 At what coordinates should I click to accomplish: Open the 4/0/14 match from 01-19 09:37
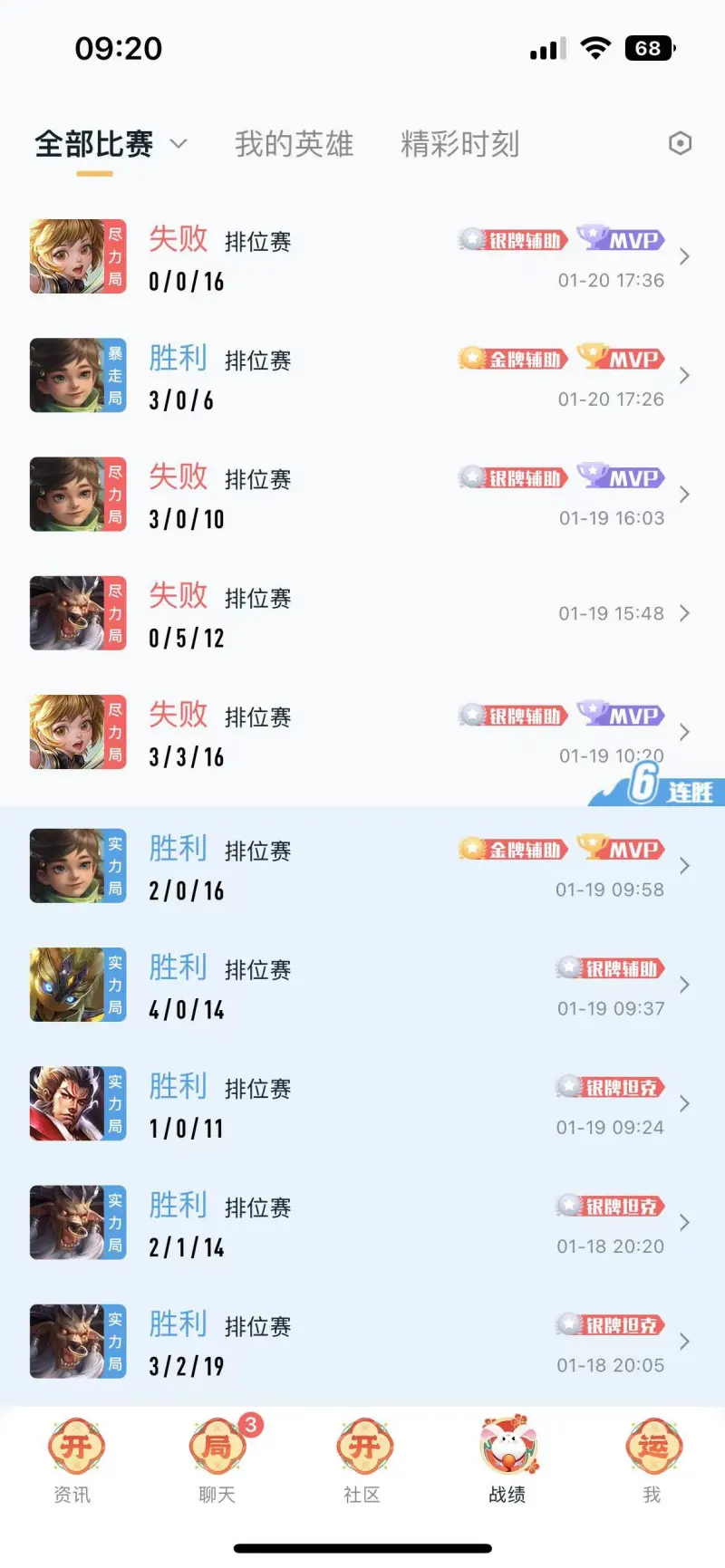point(362,986)
